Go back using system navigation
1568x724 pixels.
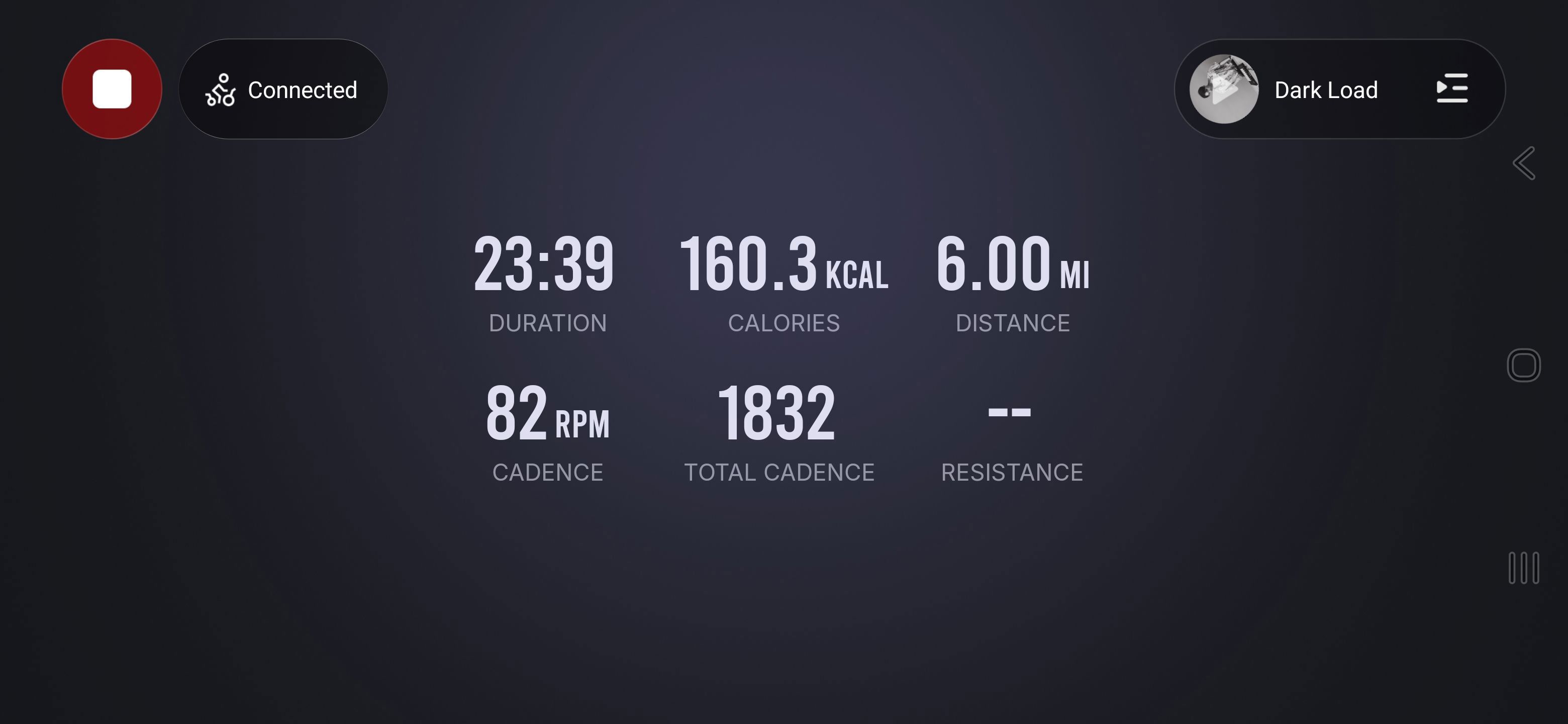click(1524, 163)
